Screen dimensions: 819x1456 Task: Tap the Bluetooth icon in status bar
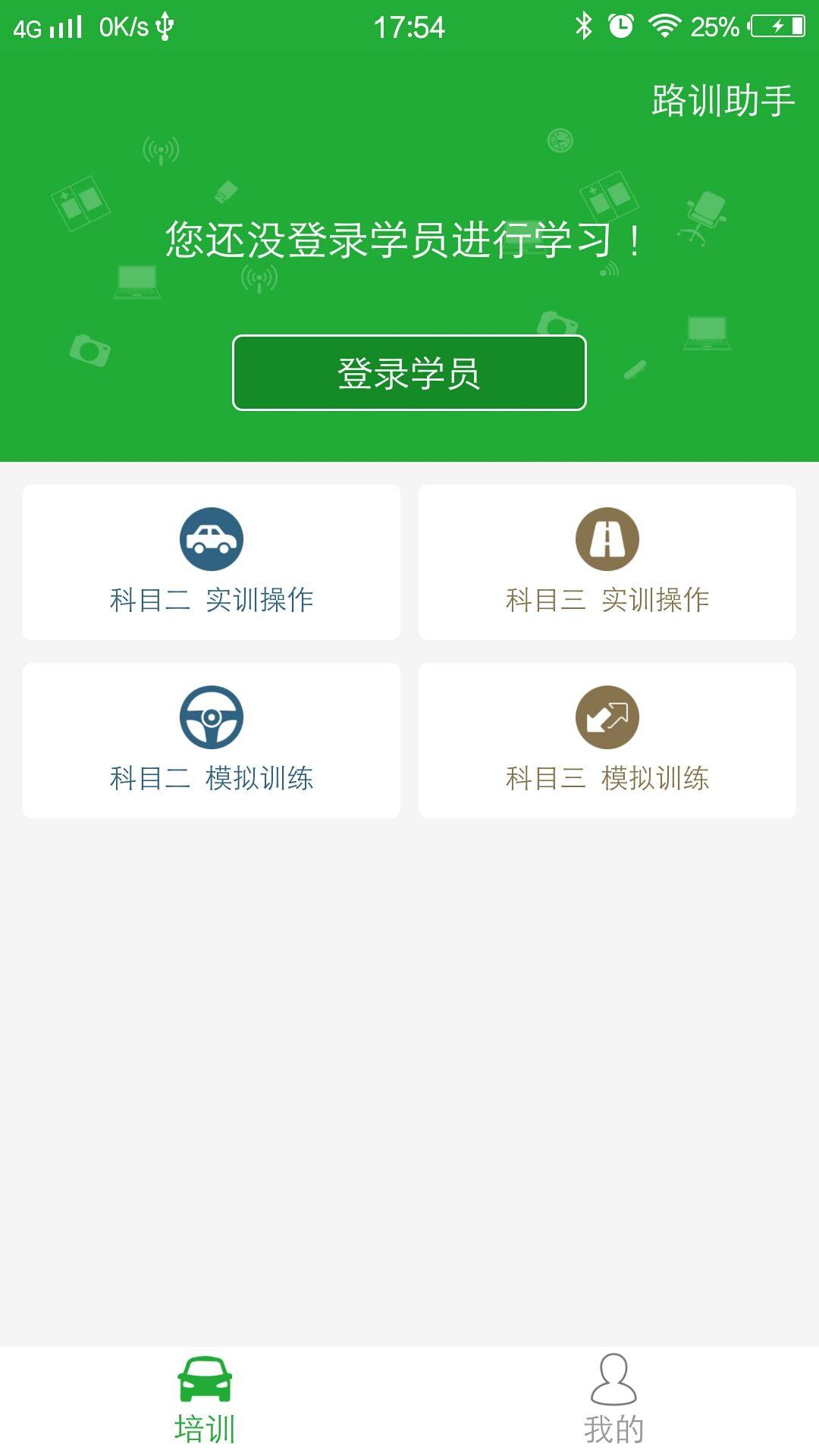point(584,24)
